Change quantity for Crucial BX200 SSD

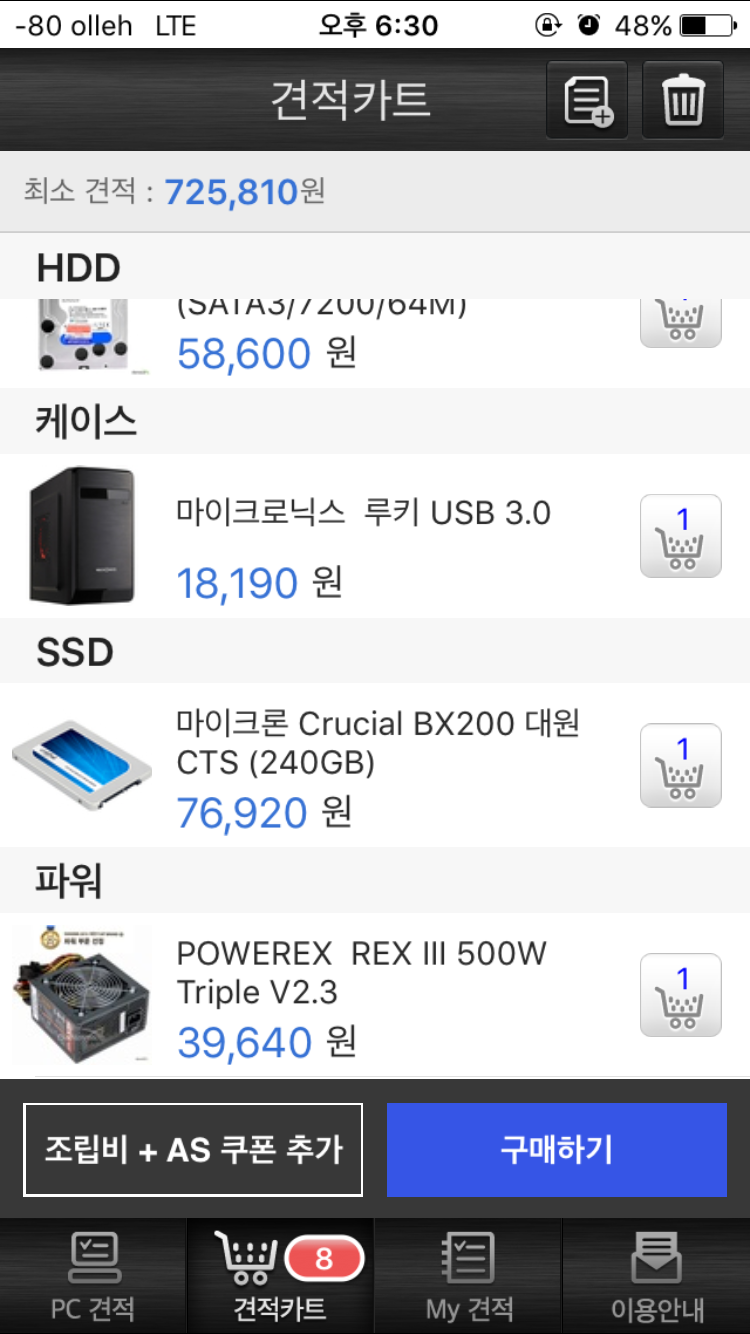(x=680, y=765)
